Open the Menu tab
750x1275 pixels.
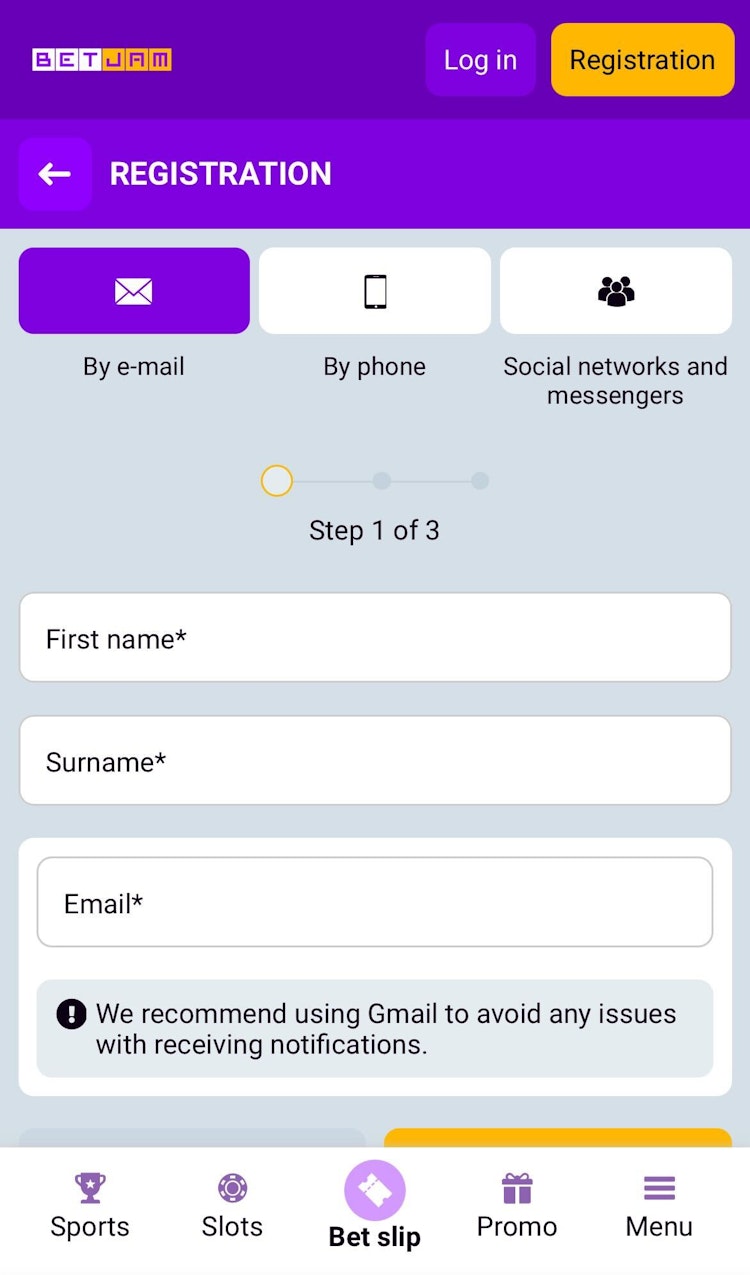pyautogui.click(x=659, y=1206)
